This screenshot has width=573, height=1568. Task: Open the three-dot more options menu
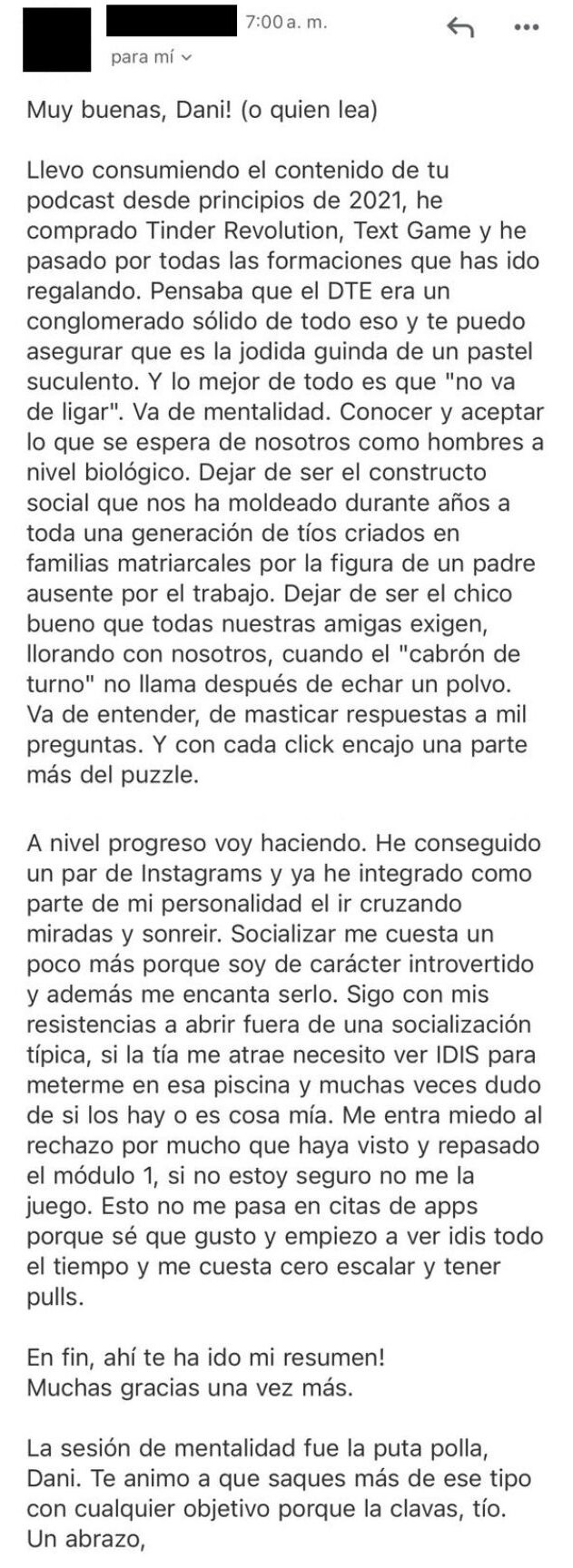527,28
